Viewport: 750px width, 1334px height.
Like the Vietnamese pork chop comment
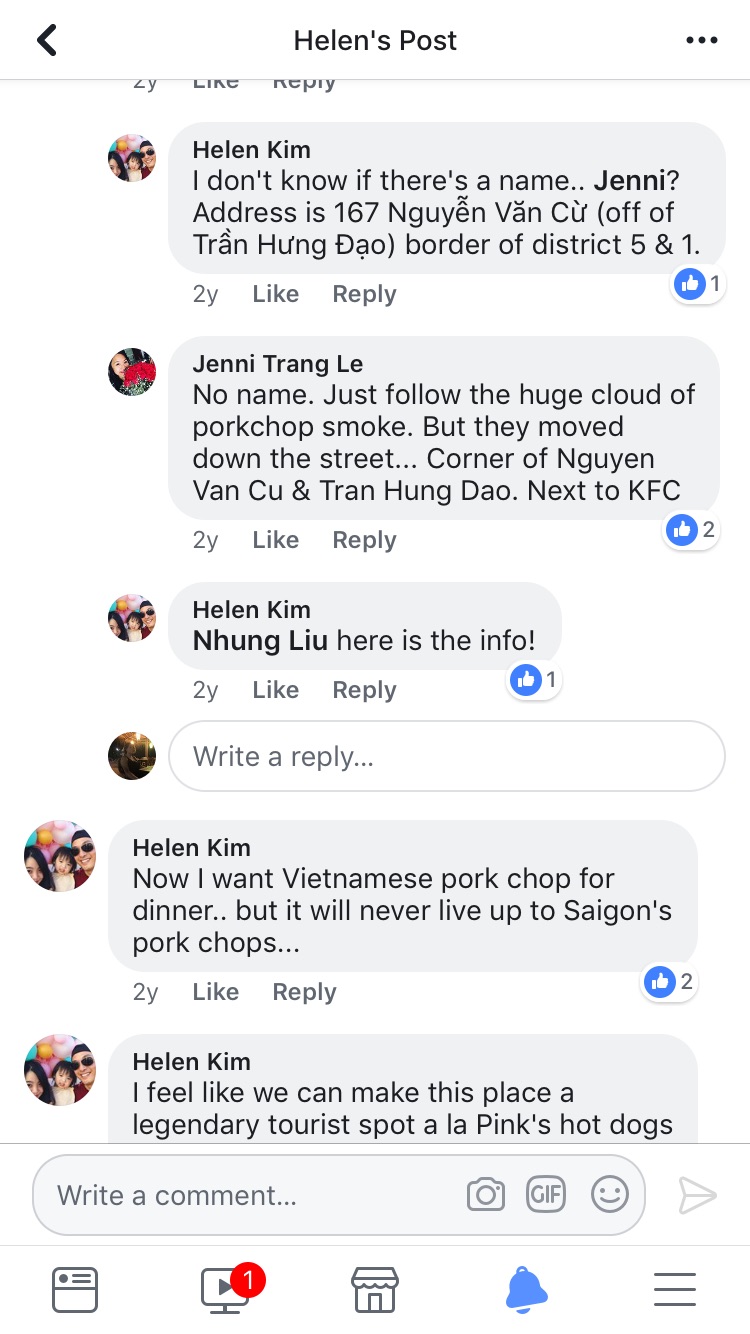tap(215, 992)
